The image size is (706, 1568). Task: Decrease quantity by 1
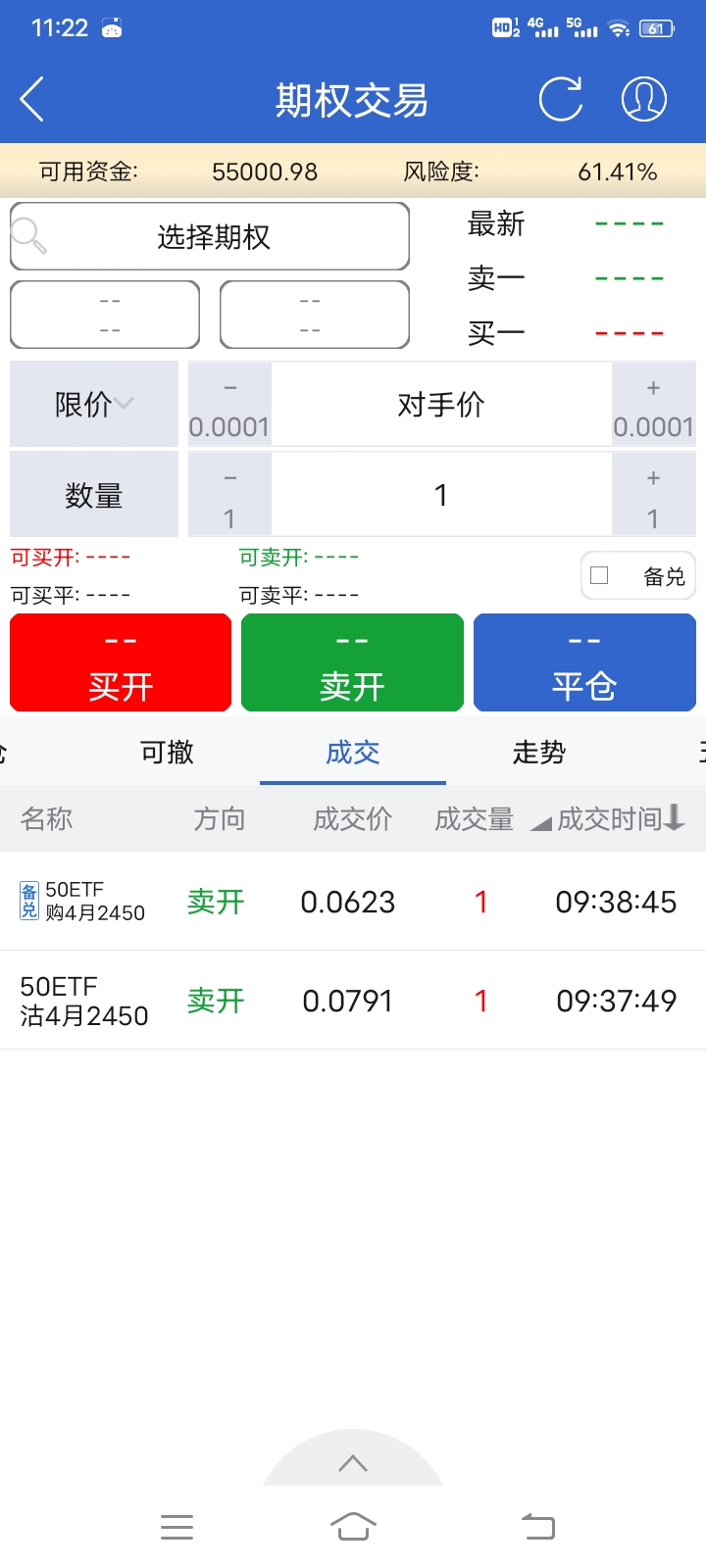pos(229,495)
